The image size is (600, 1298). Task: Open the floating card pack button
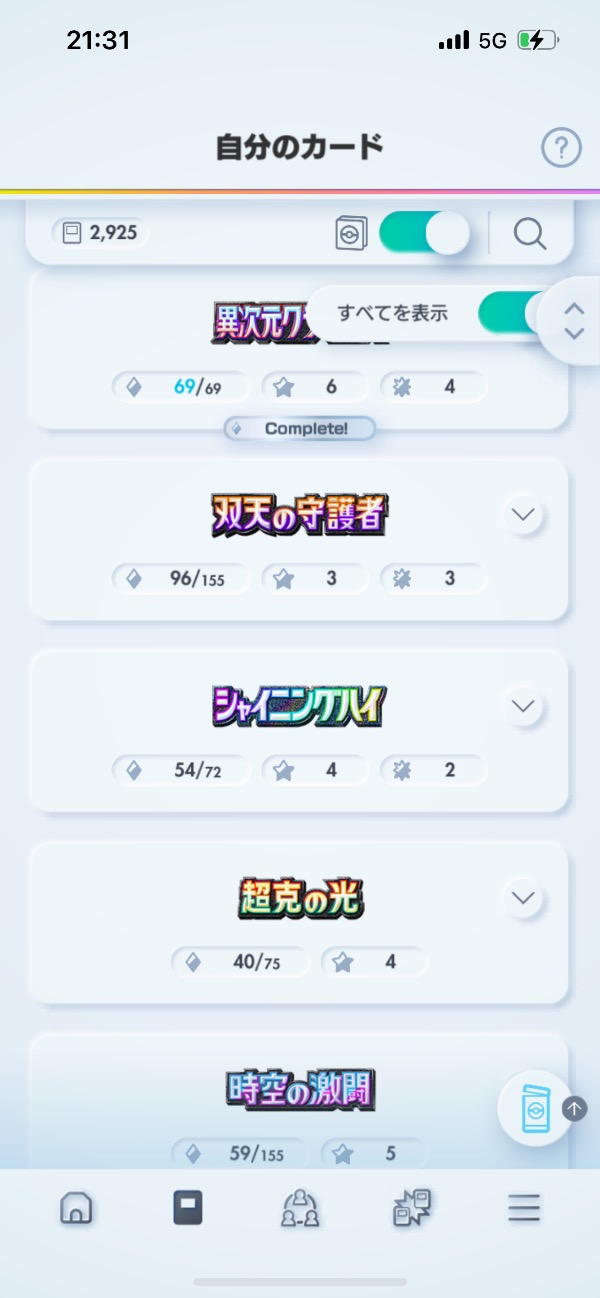pyautogui.click(x=535, y=1108)
